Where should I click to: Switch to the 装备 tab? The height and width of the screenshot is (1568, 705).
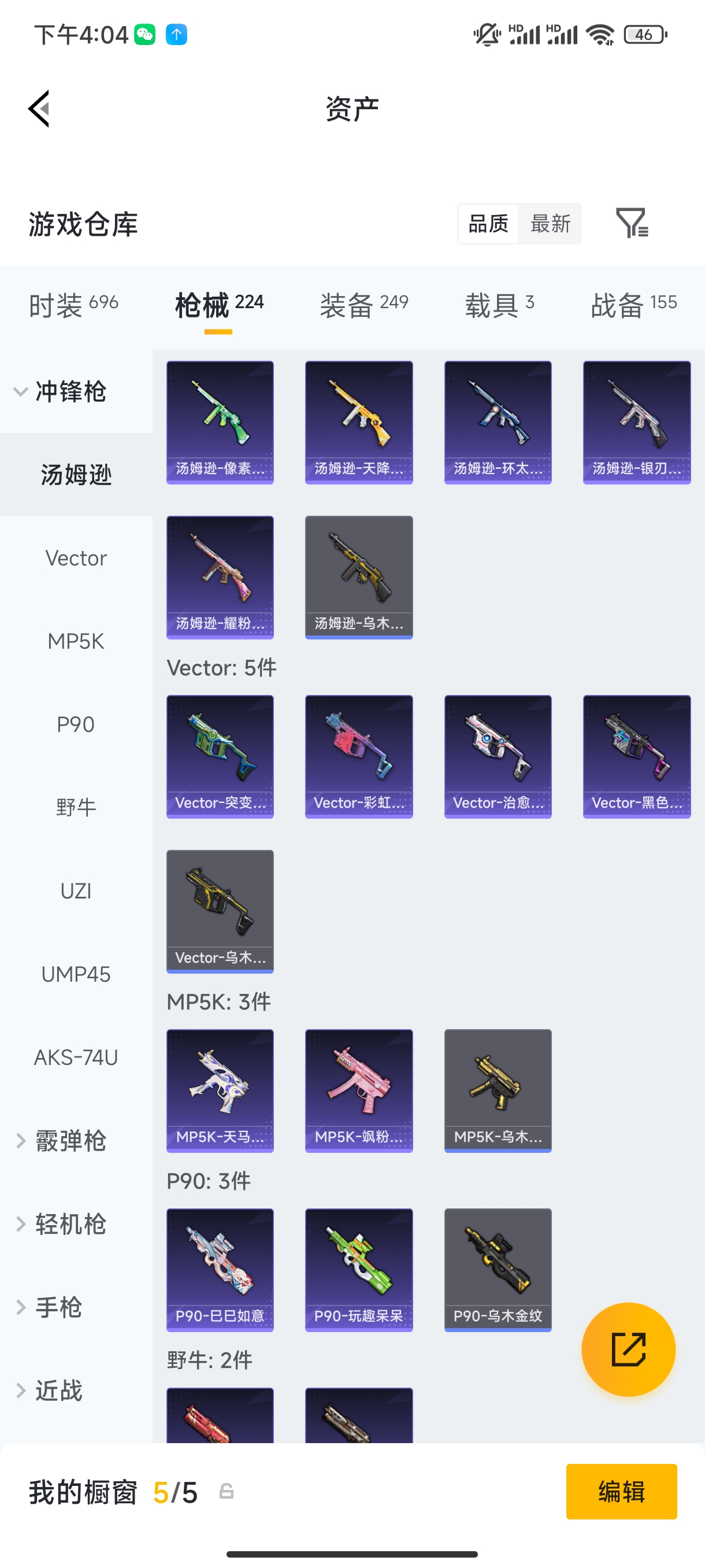[363, 304]
